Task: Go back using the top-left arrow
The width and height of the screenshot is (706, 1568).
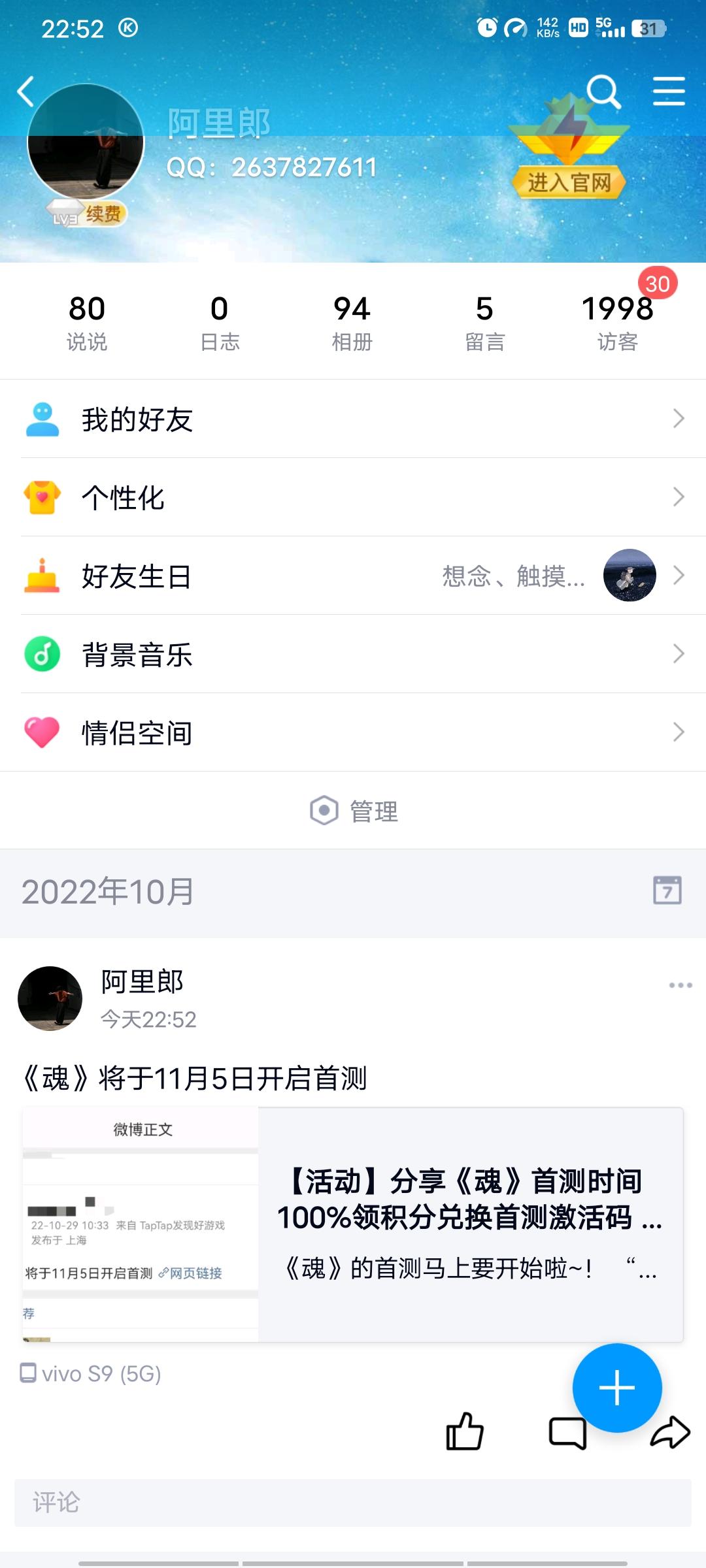Action: [26, 91]
